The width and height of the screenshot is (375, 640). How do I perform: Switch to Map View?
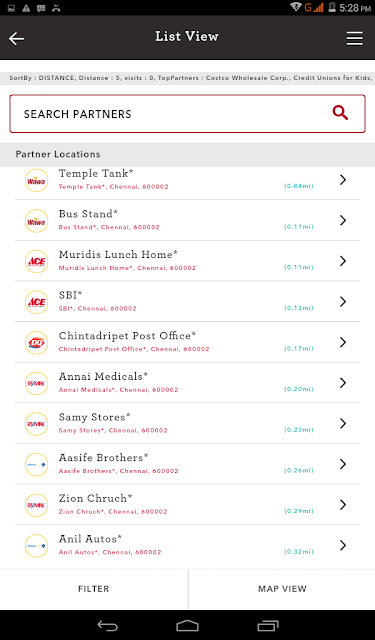(x=282, y=589)
